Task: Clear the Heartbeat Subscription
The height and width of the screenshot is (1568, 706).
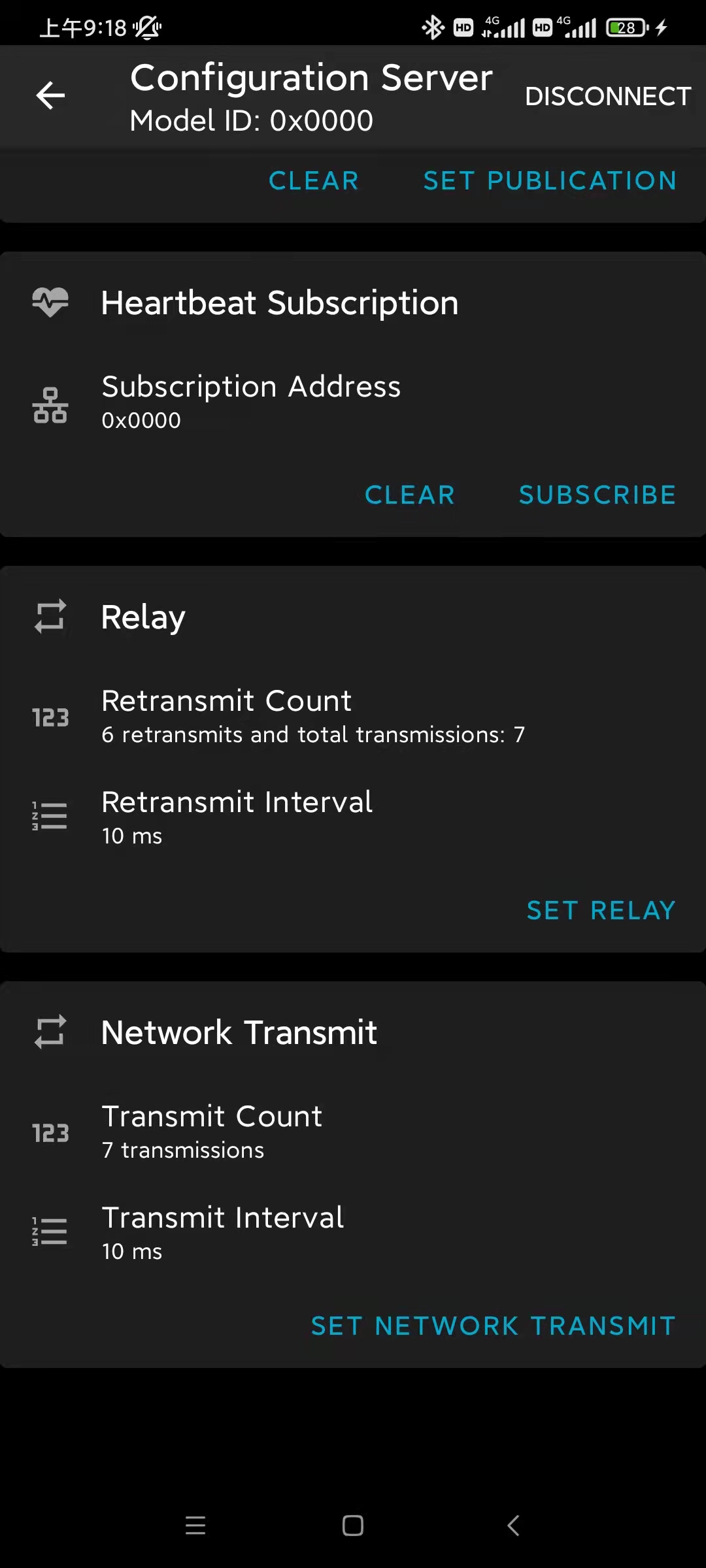Action: (x=410, y=495)
